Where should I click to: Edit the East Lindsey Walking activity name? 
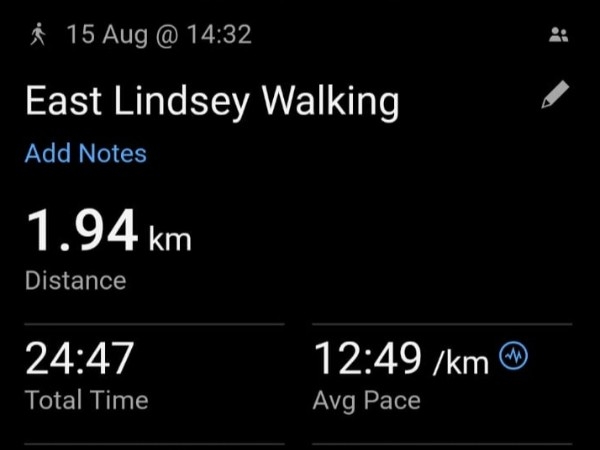(x=555, y=96)
